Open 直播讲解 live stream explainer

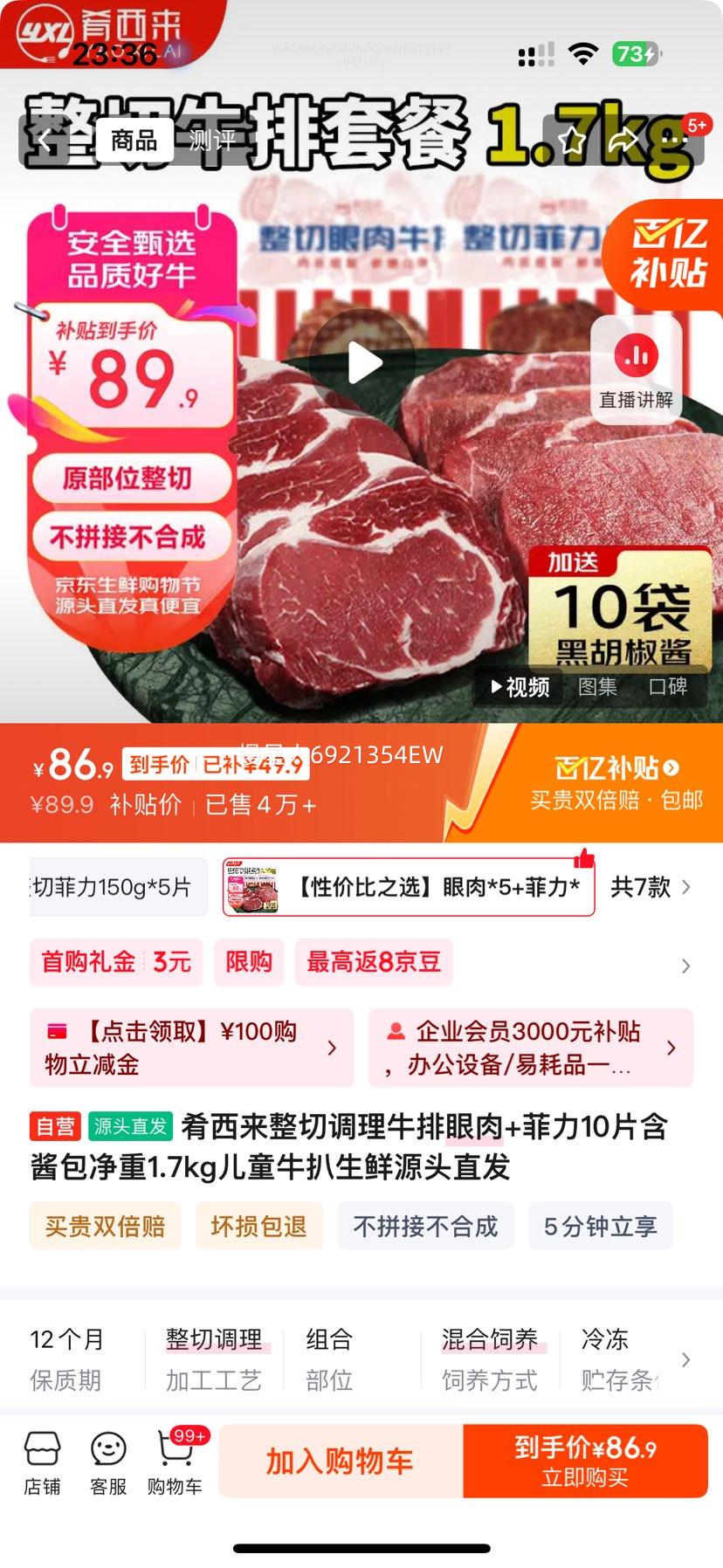[x=635, y=368]
